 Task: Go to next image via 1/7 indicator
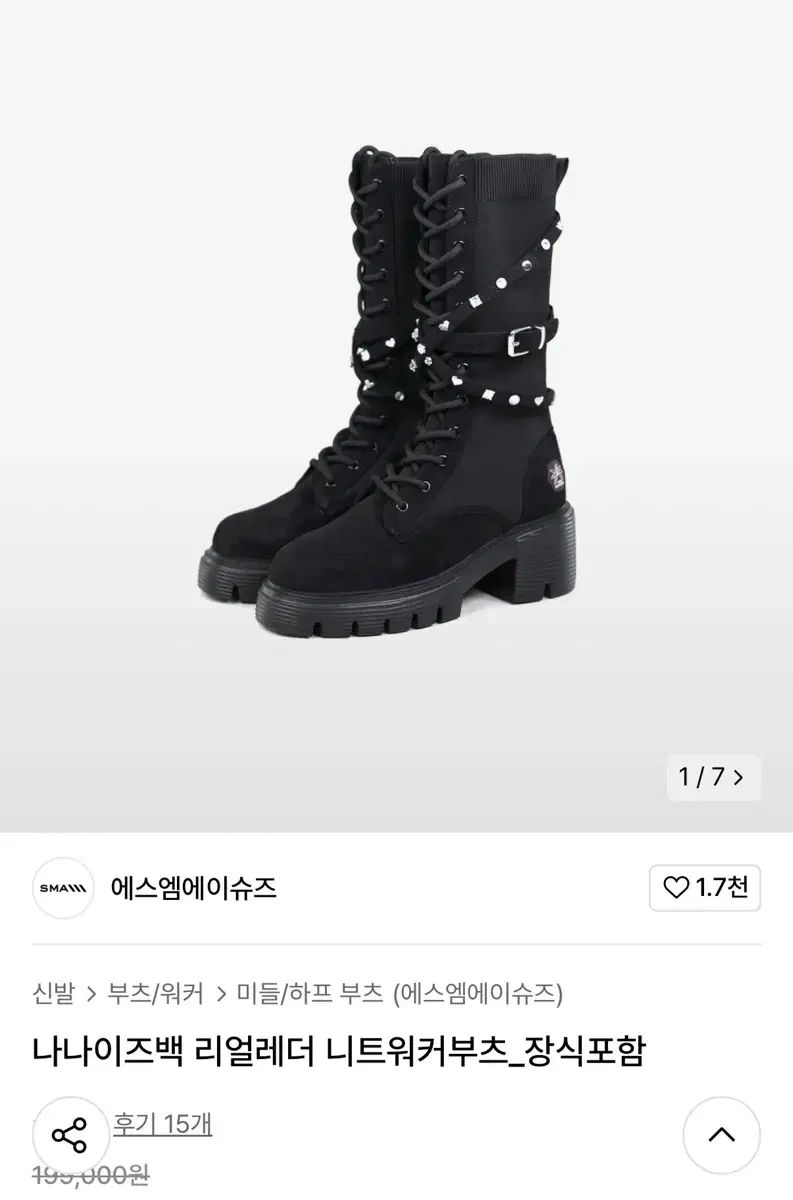pos(713,777)
